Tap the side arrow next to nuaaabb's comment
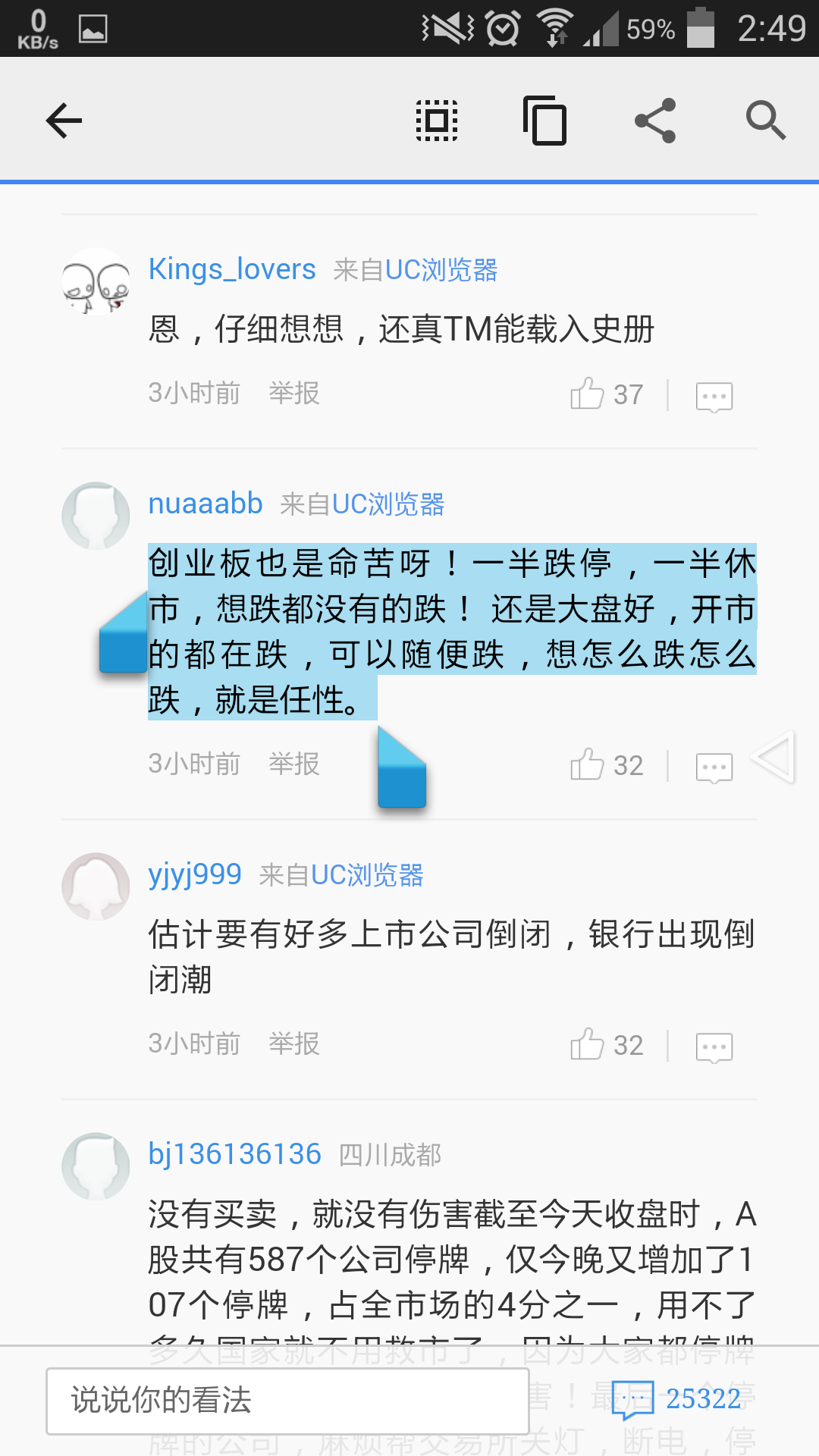 click(774, 756)
